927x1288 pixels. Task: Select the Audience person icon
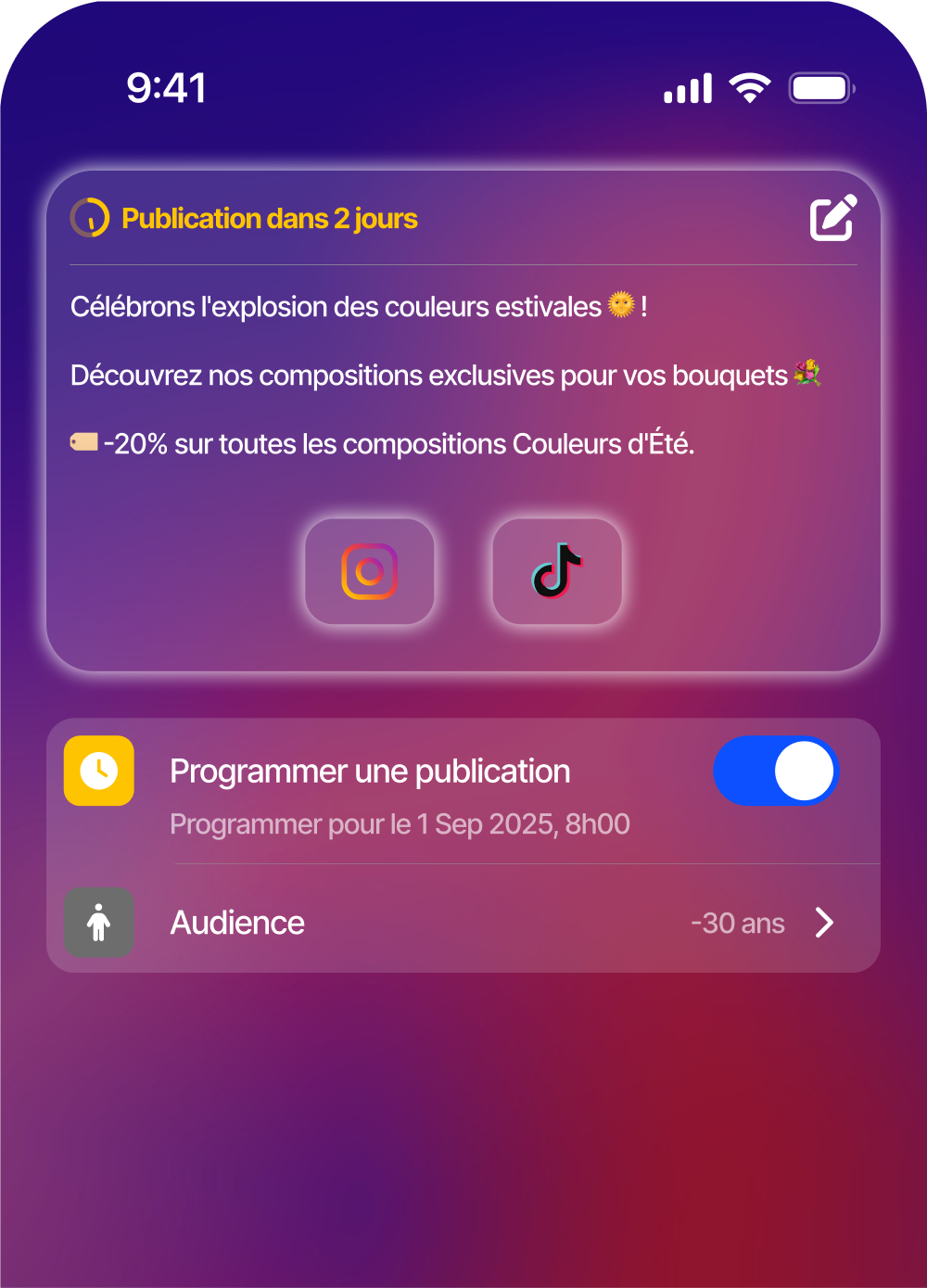pyautogui.click(x=99, y=923)
